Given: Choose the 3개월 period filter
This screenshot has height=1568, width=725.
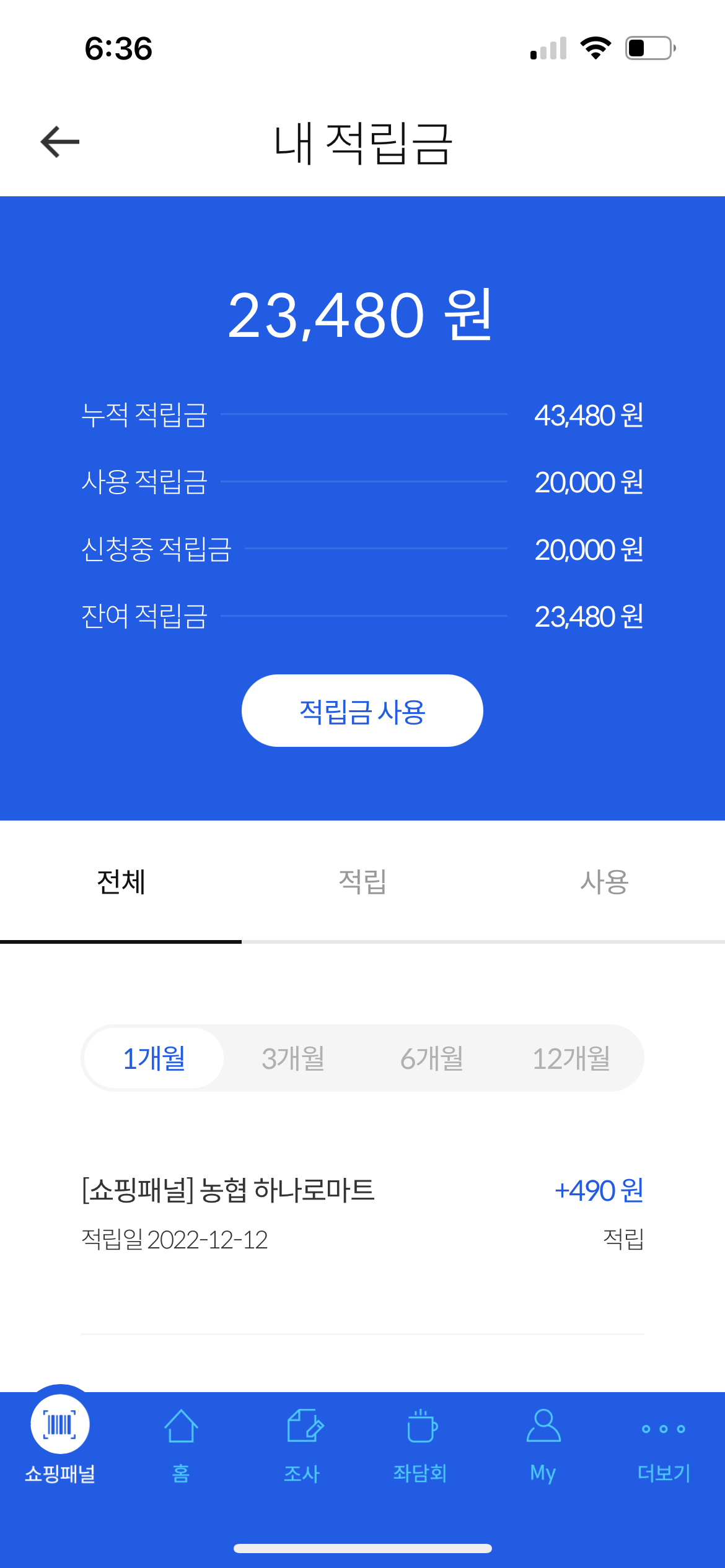Looking at the screenshot, I should pyautogui.click(x=293, y=1058).
